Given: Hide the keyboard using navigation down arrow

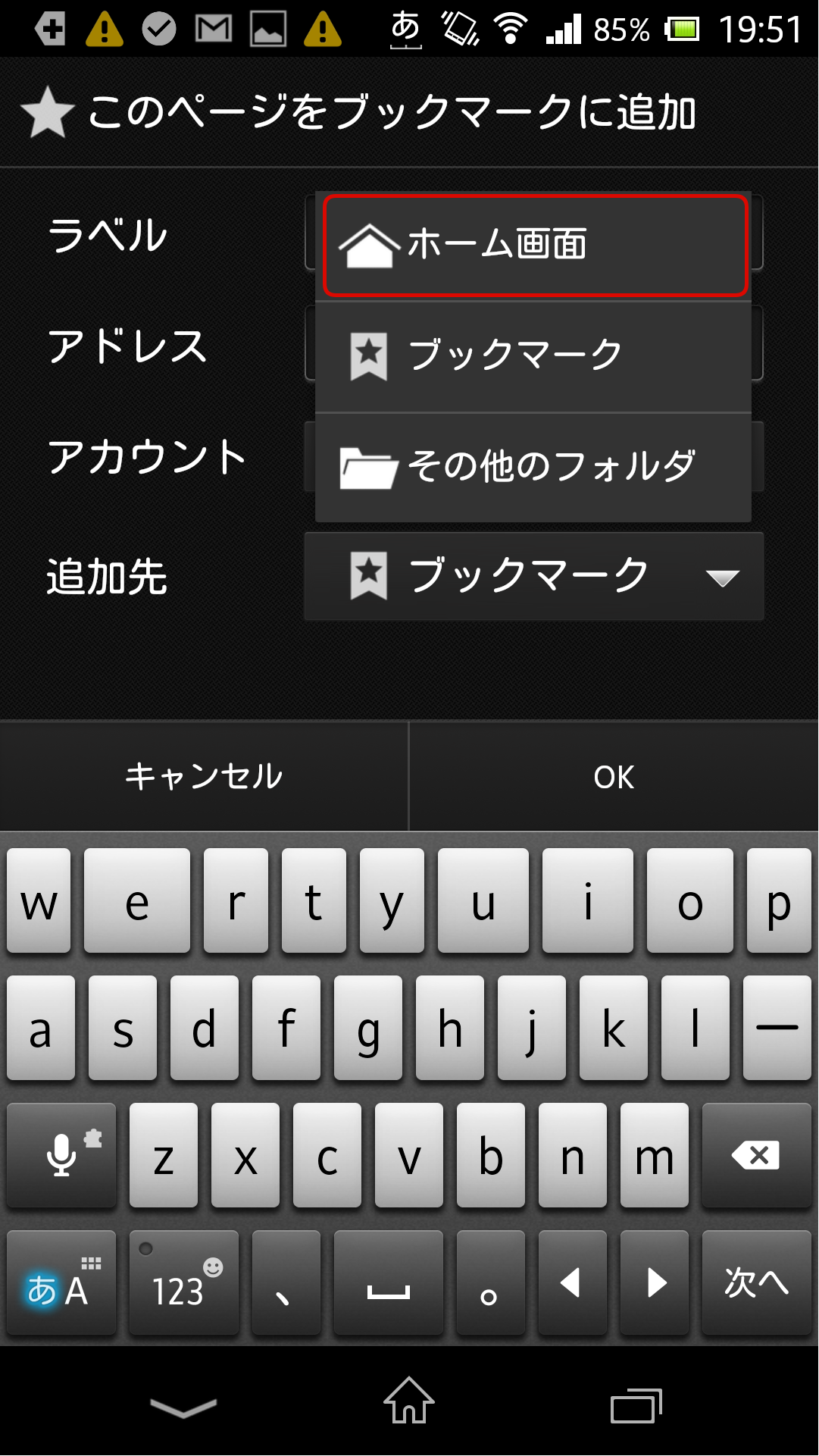Looking at the screenshot, I should coord(183,1407).
